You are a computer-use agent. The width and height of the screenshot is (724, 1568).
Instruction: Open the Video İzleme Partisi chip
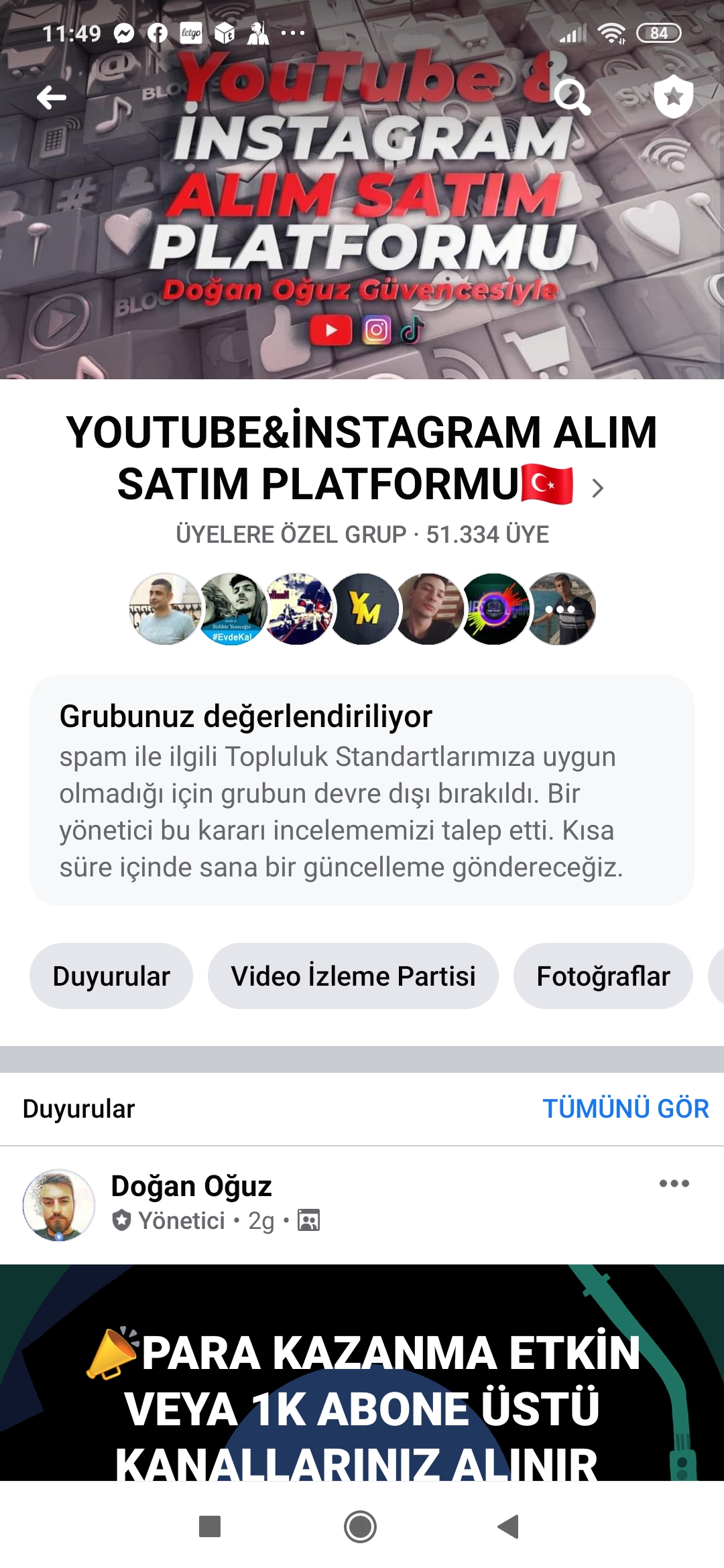click(353, 976)
